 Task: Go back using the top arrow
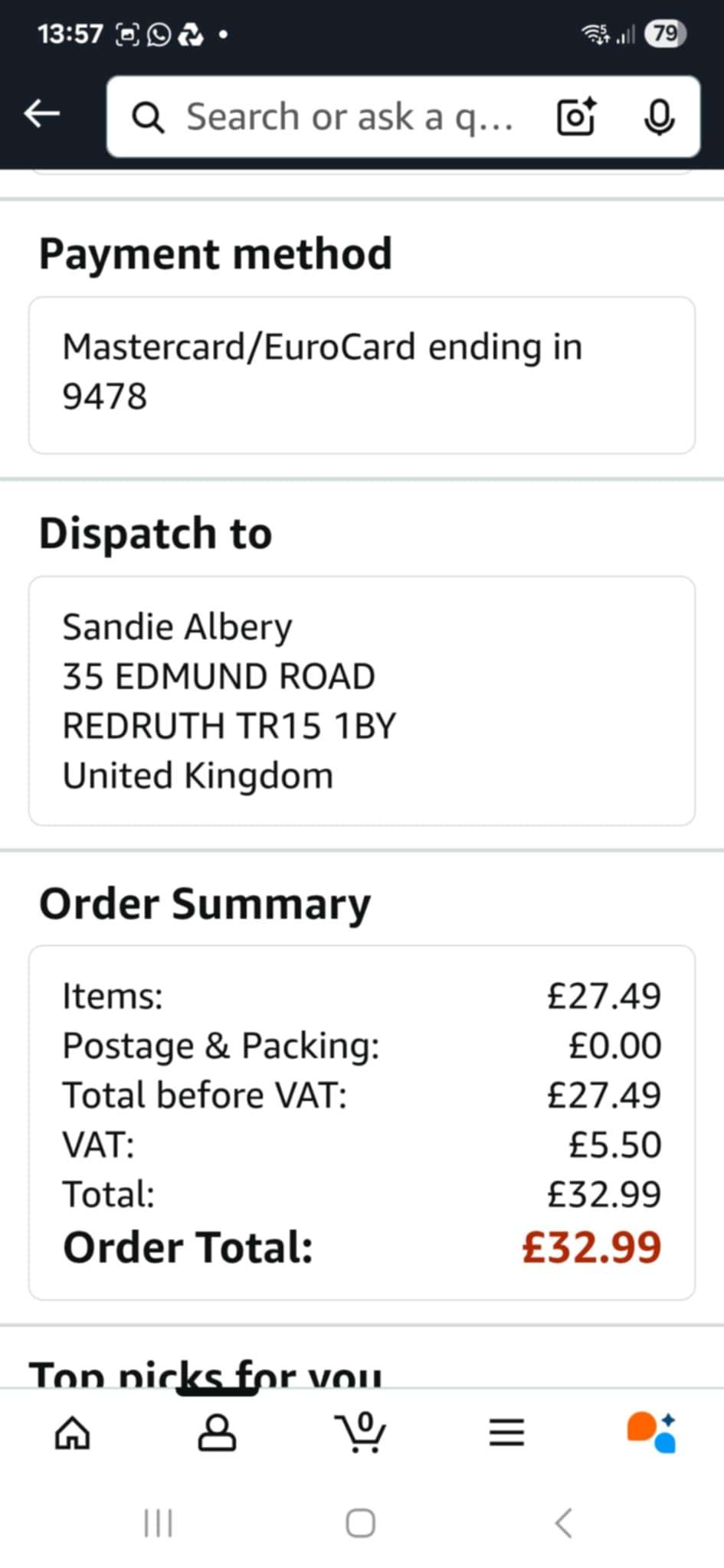pos(42,114)
